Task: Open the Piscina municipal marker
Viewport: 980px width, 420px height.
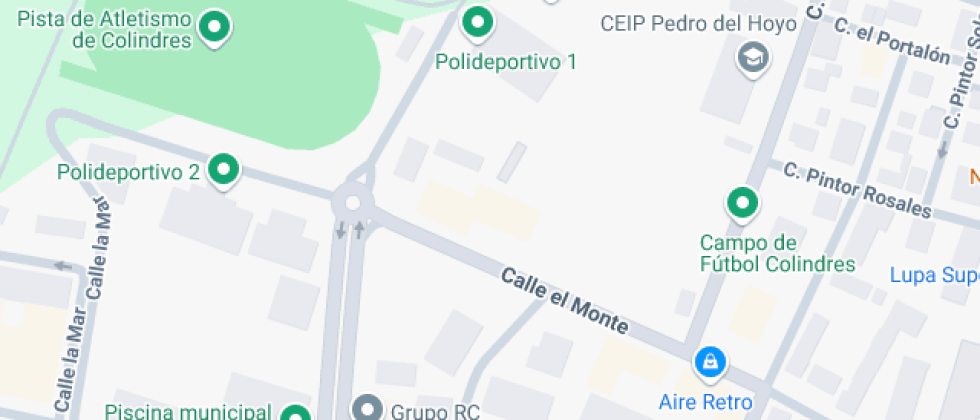Action: [296, 414]
